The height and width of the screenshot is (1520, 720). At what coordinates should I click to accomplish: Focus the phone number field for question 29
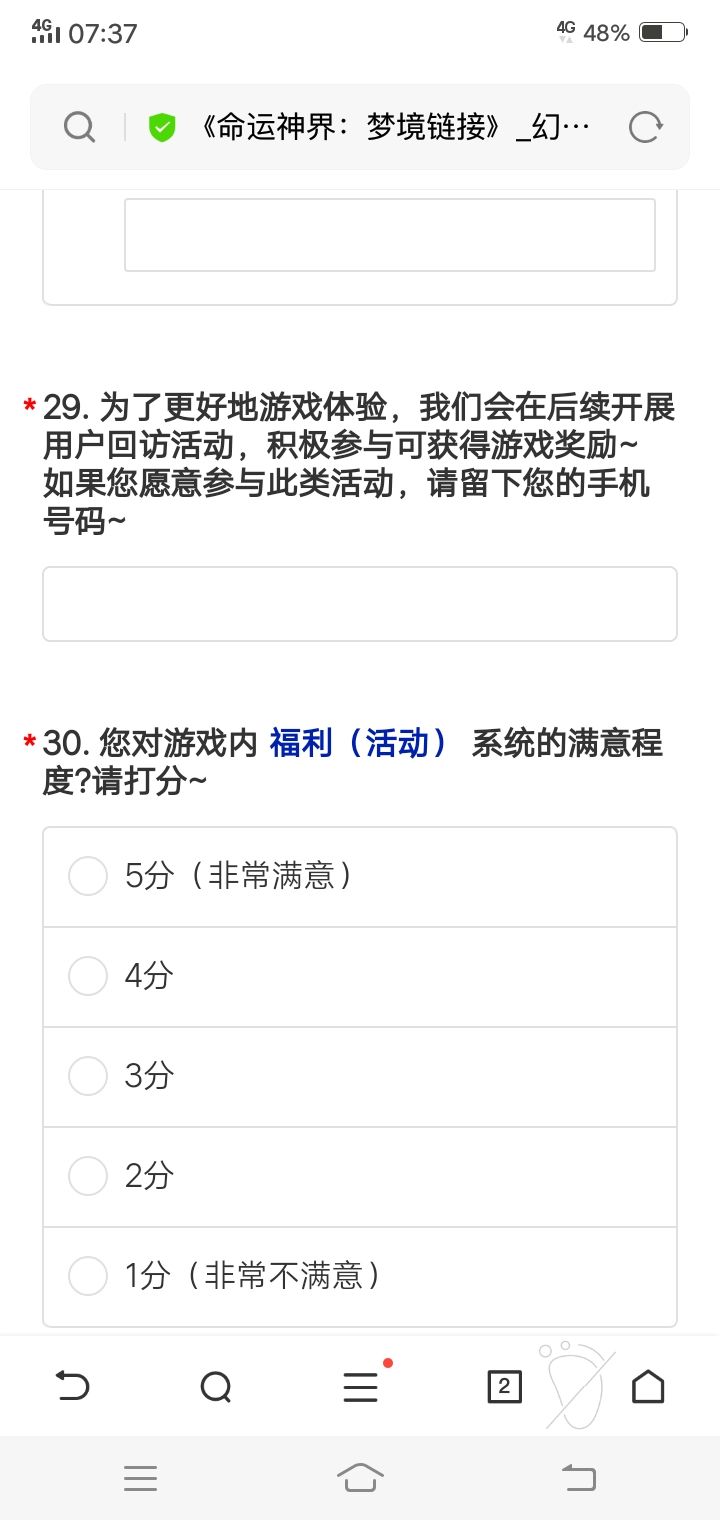pos(360,604)
